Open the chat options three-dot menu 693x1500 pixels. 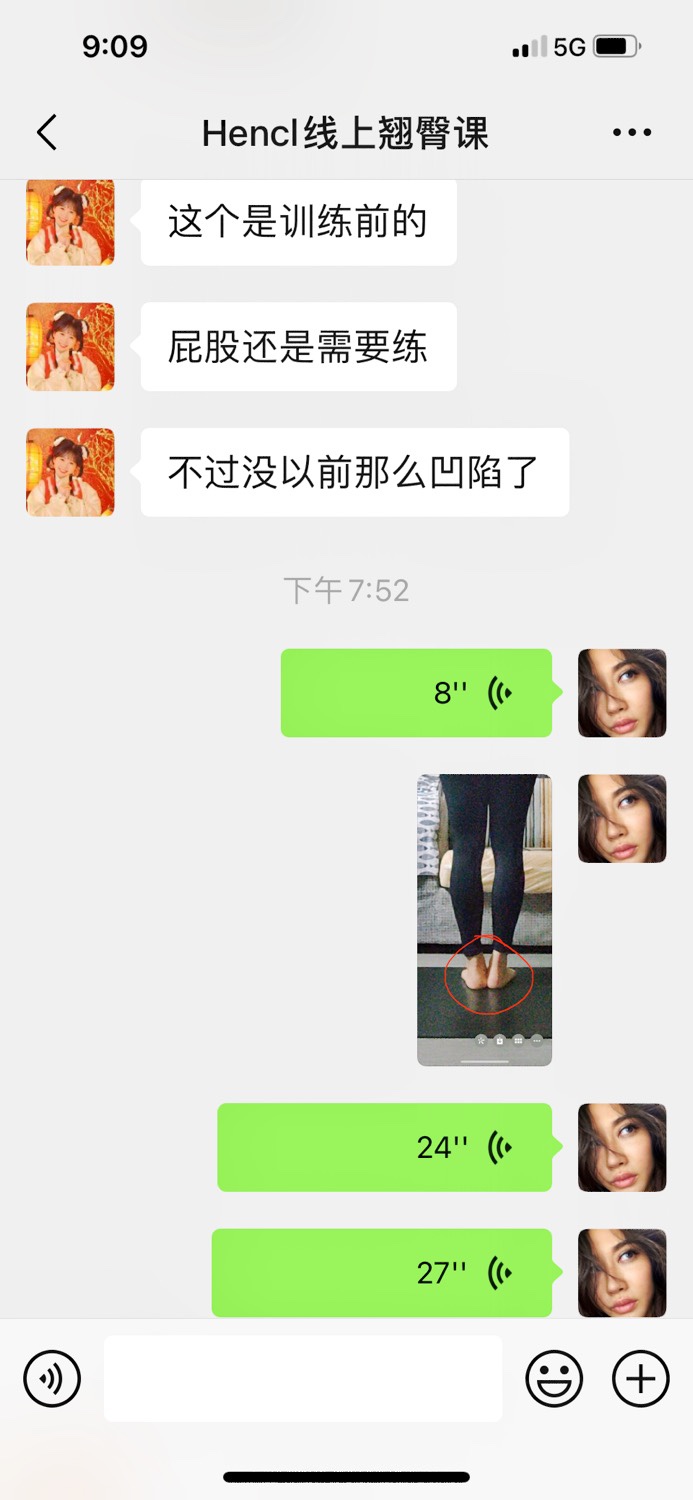pos(632,132)
